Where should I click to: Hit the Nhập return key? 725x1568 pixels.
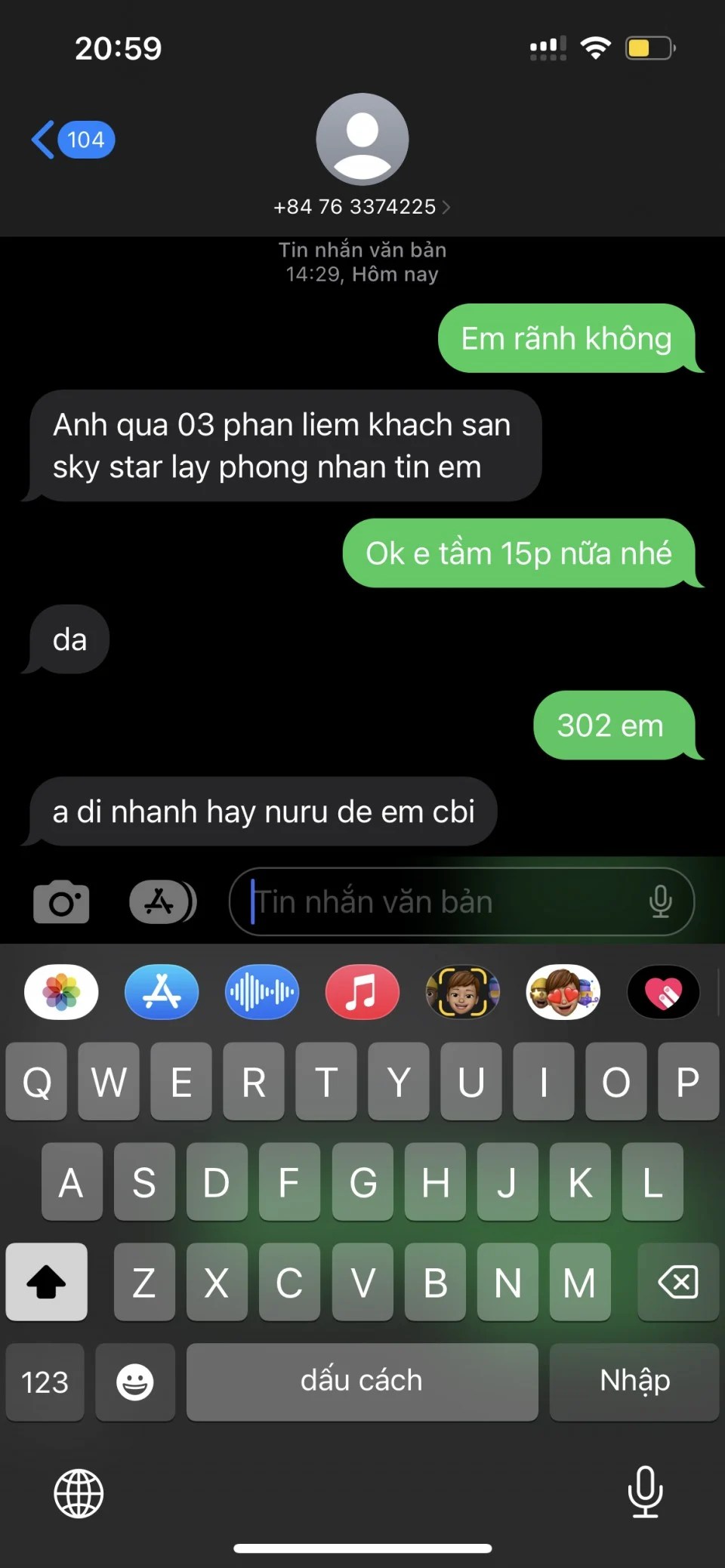(634, 1382)
